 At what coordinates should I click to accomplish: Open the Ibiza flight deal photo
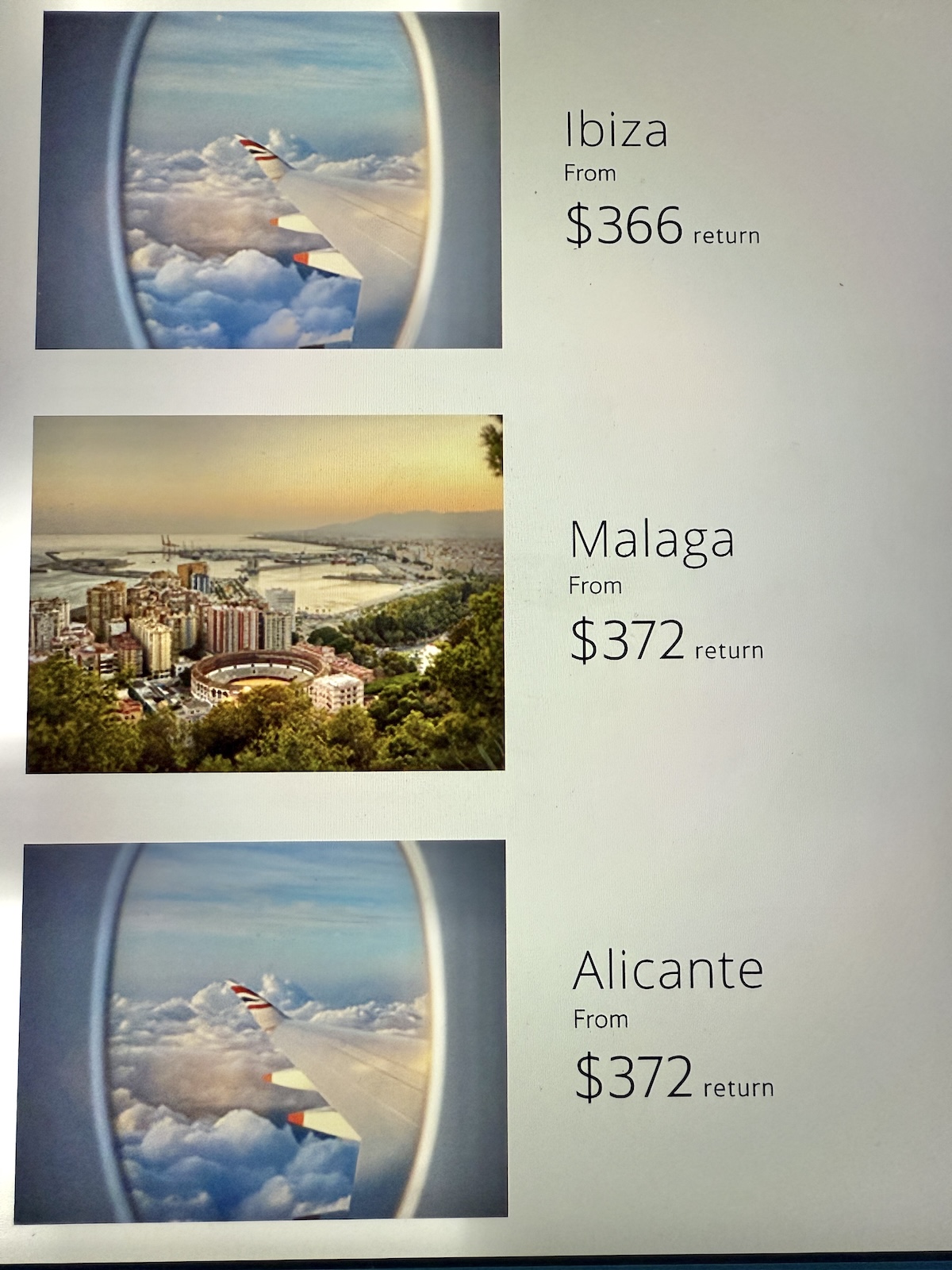click(268, 179)
